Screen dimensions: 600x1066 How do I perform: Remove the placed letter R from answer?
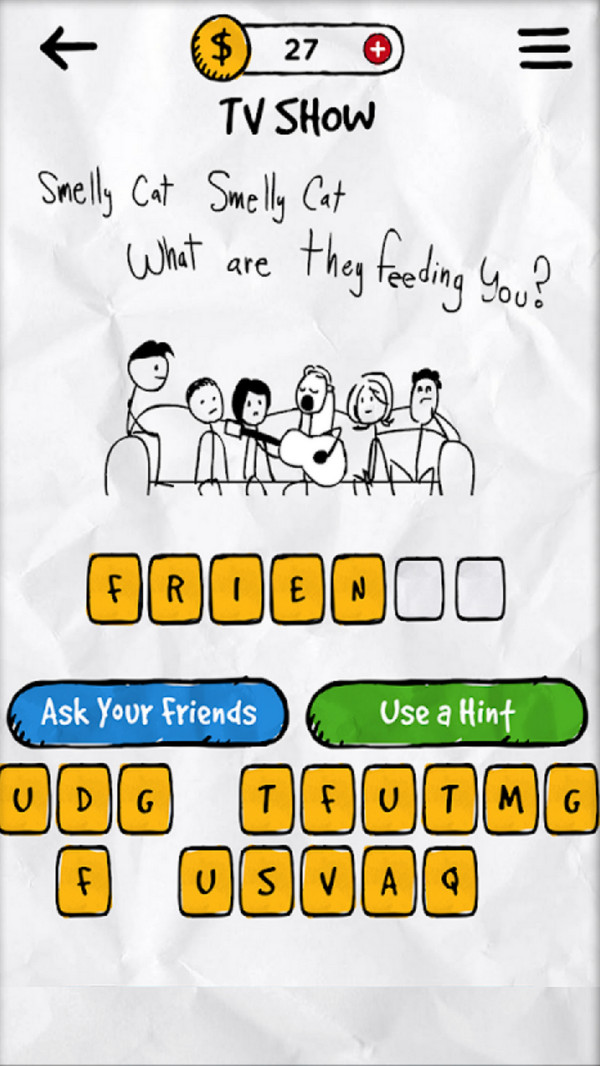coord(176,589)
